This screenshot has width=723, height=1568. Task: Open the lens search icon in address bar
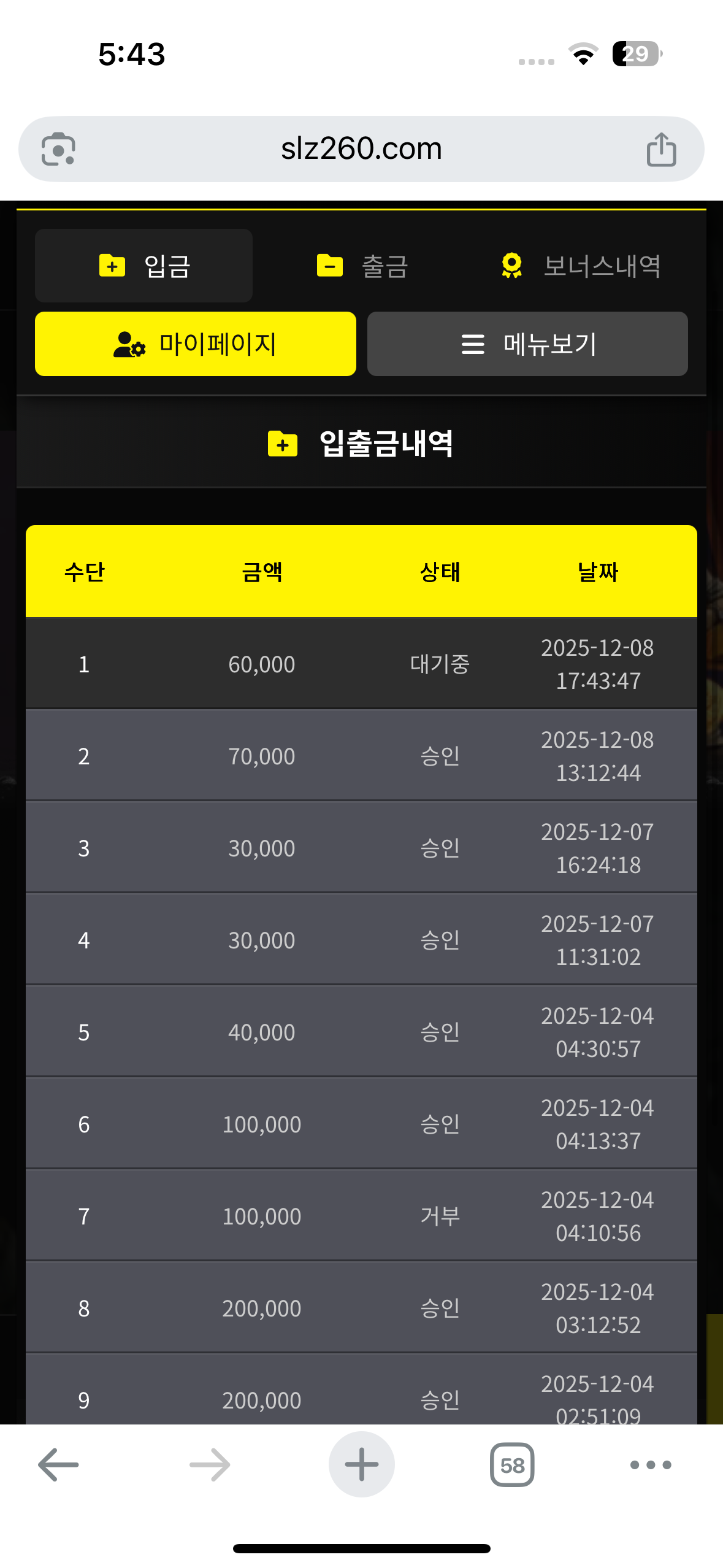[58, 149]
